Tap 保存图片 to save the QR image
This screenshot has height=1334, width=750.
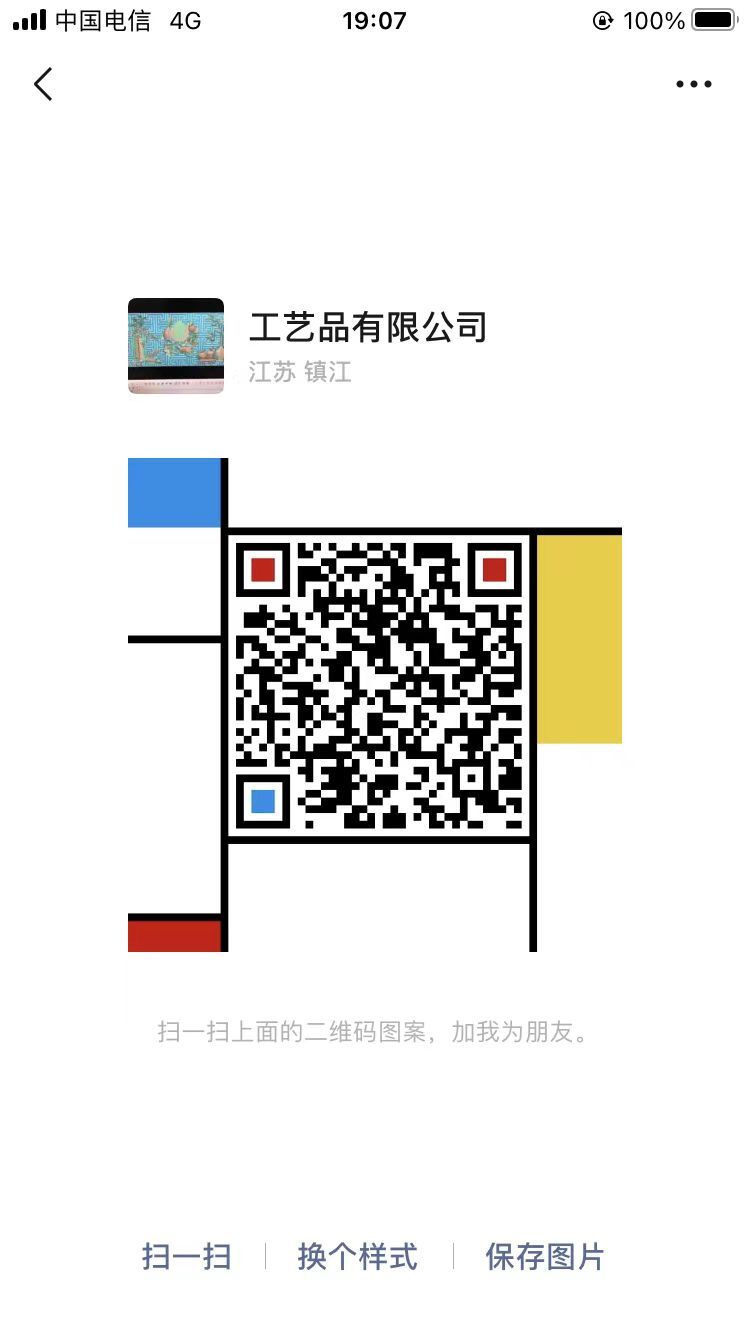click(545, 1257)
